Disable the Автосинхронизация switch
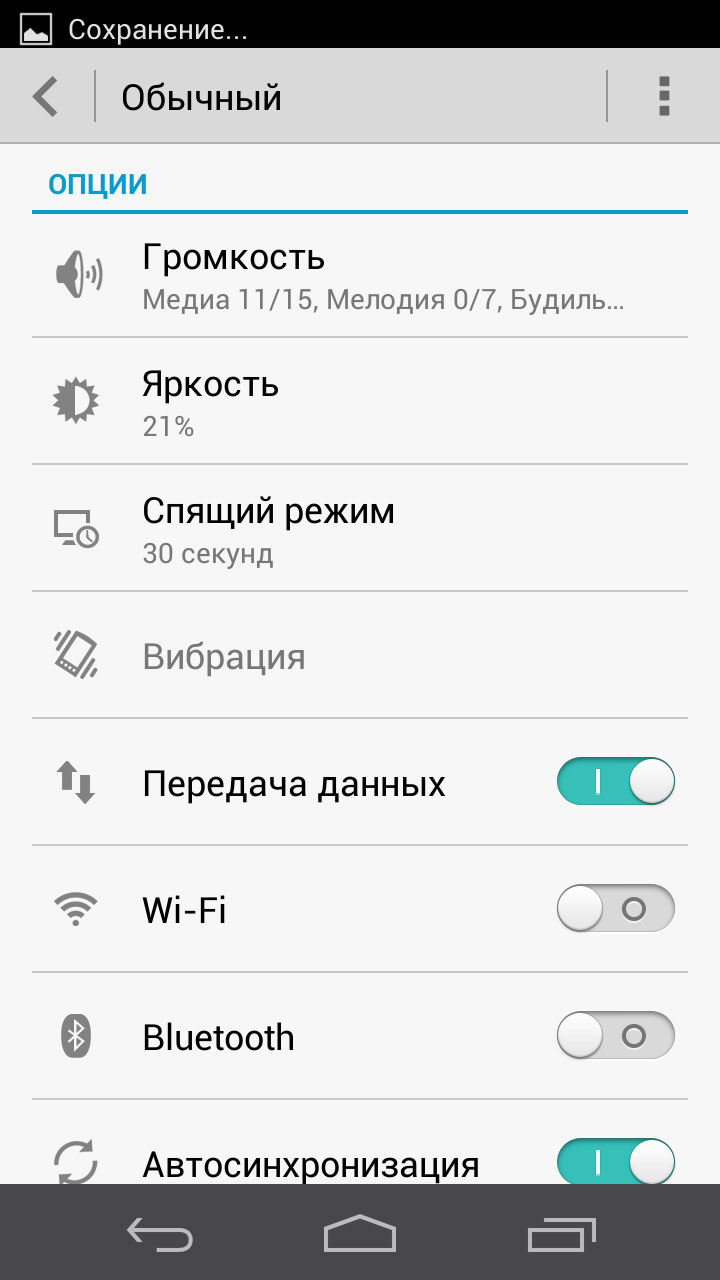The image size is (720, 1280). (615, 1162)
